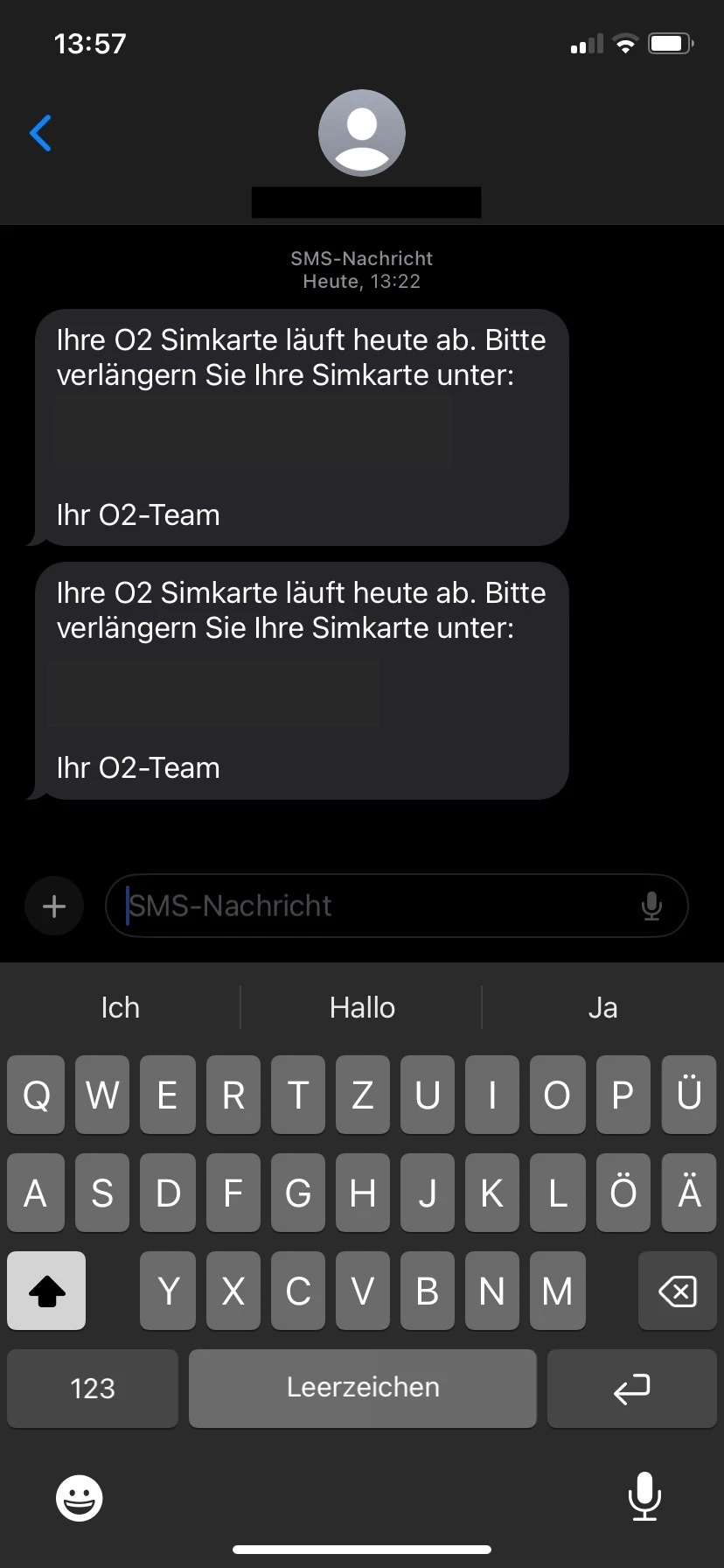Focus the SMS-Nachricht text field
This screenshot has height=1568, width=724.
(x=376, y=906)
